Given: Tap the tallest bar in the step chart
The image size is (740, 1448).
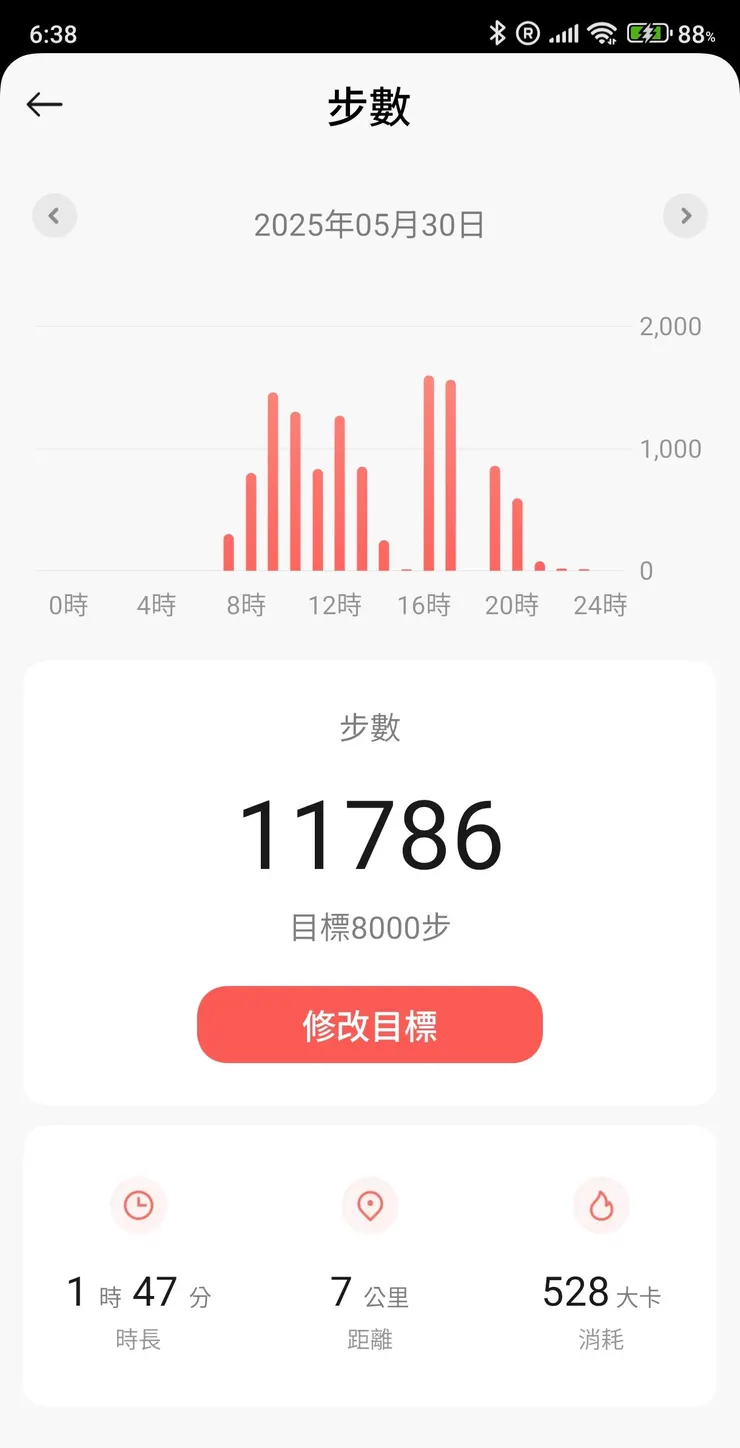Looking at the screenshot, I should (428, 470).
